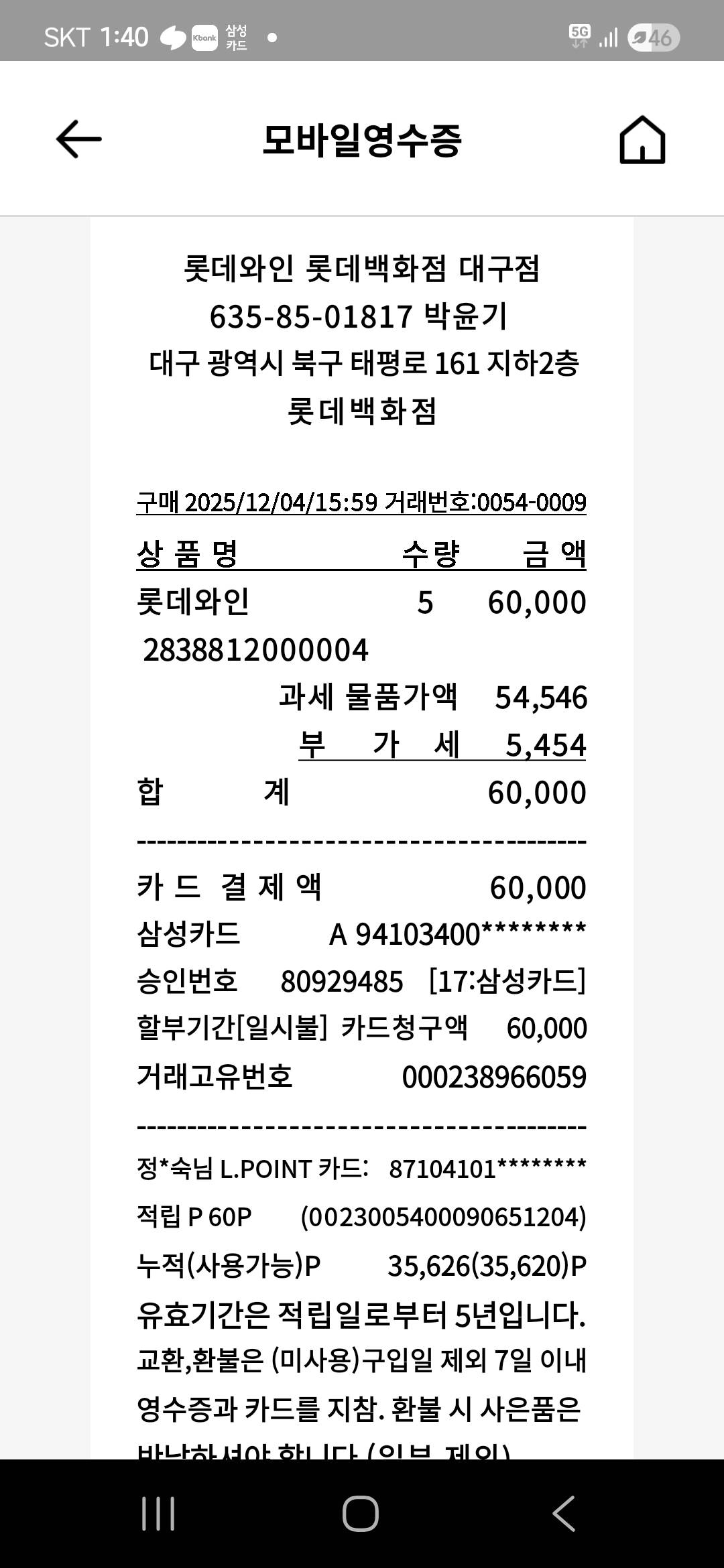The width and height of the screenshot is (724, 1568).
Task: Tap the home icon in the top bar
Action: [x=642, y=141]
